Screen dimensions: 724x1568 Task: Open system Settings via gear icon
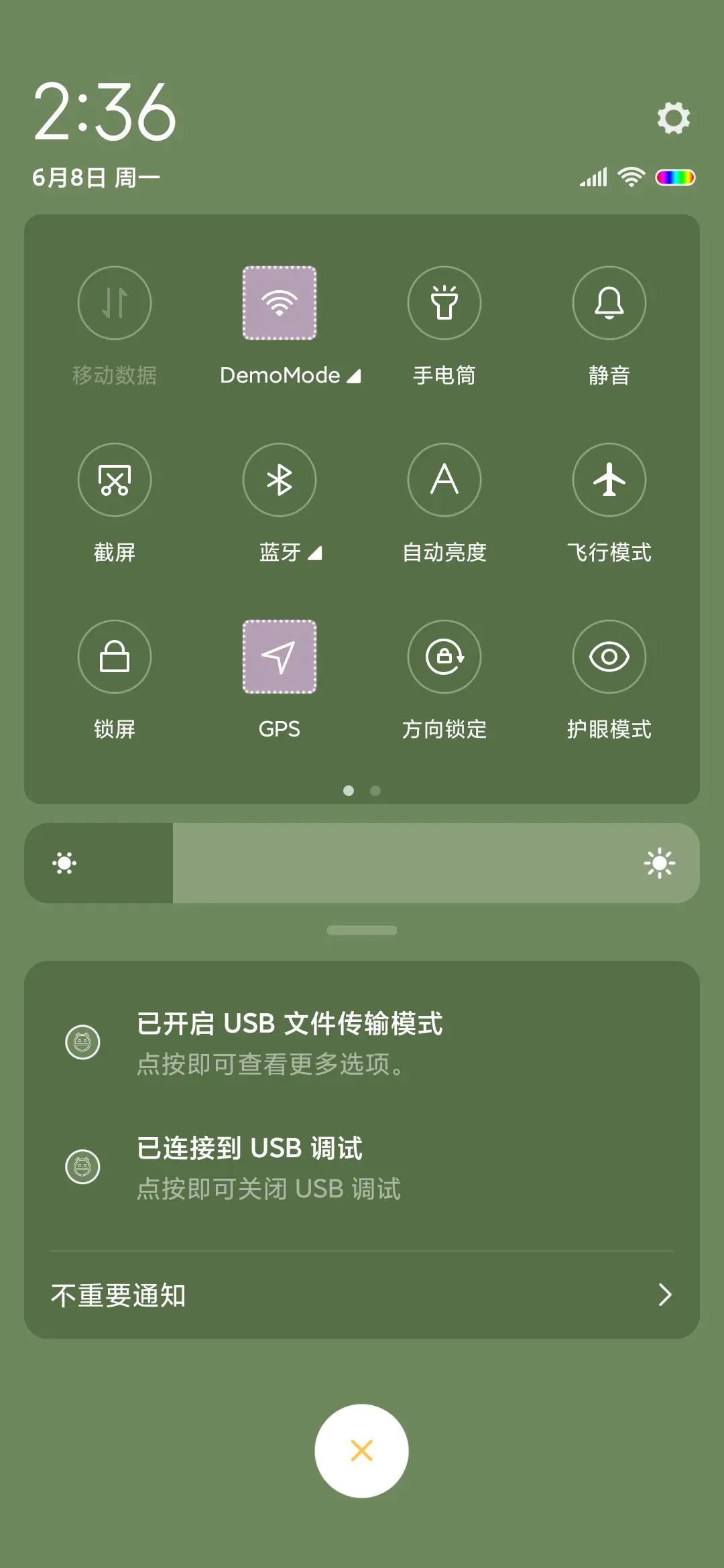coord(673,119)
